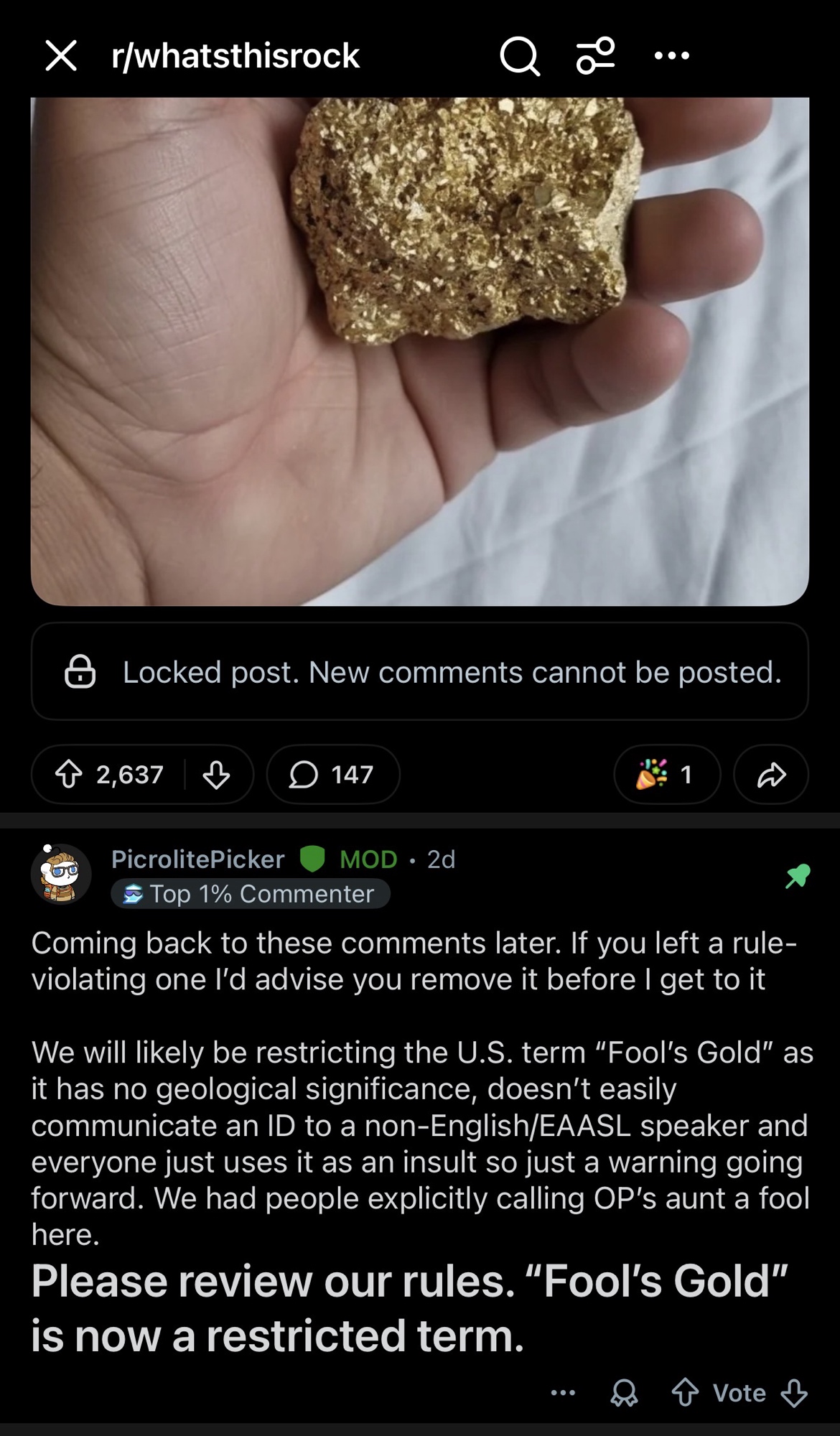View the rock photo fullscreen

(420, 352)
